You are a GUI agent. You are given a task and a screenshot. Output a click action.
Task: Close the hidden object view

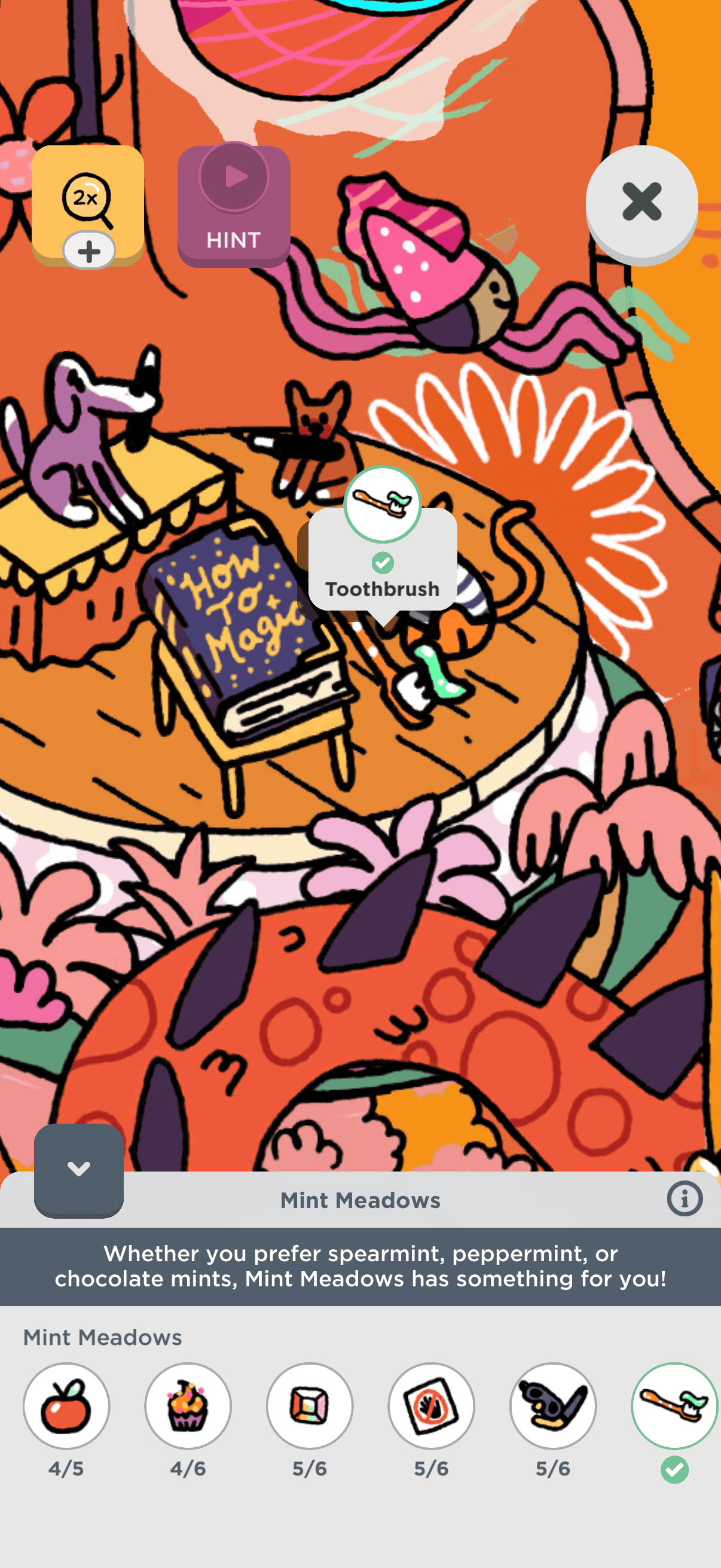pyautogui.click(x=641, y=202)
